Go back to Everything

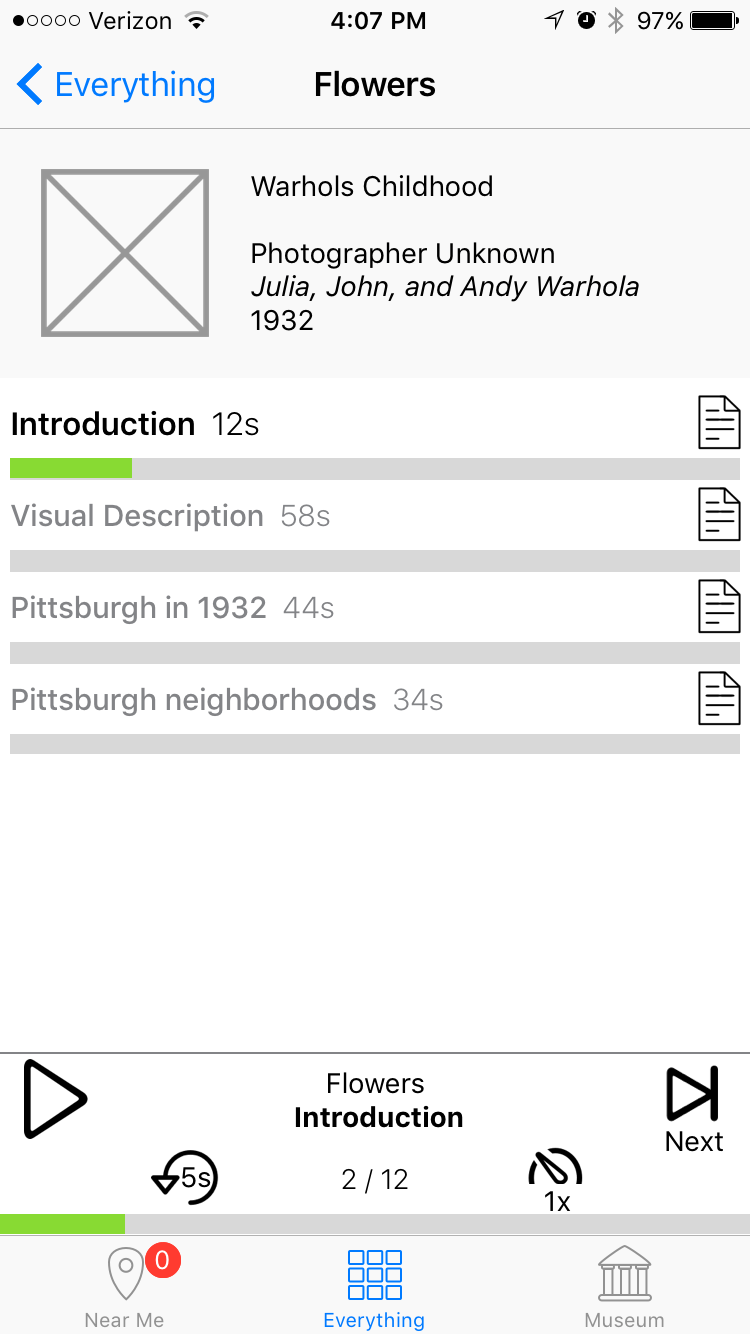click(x=116, y=85)
